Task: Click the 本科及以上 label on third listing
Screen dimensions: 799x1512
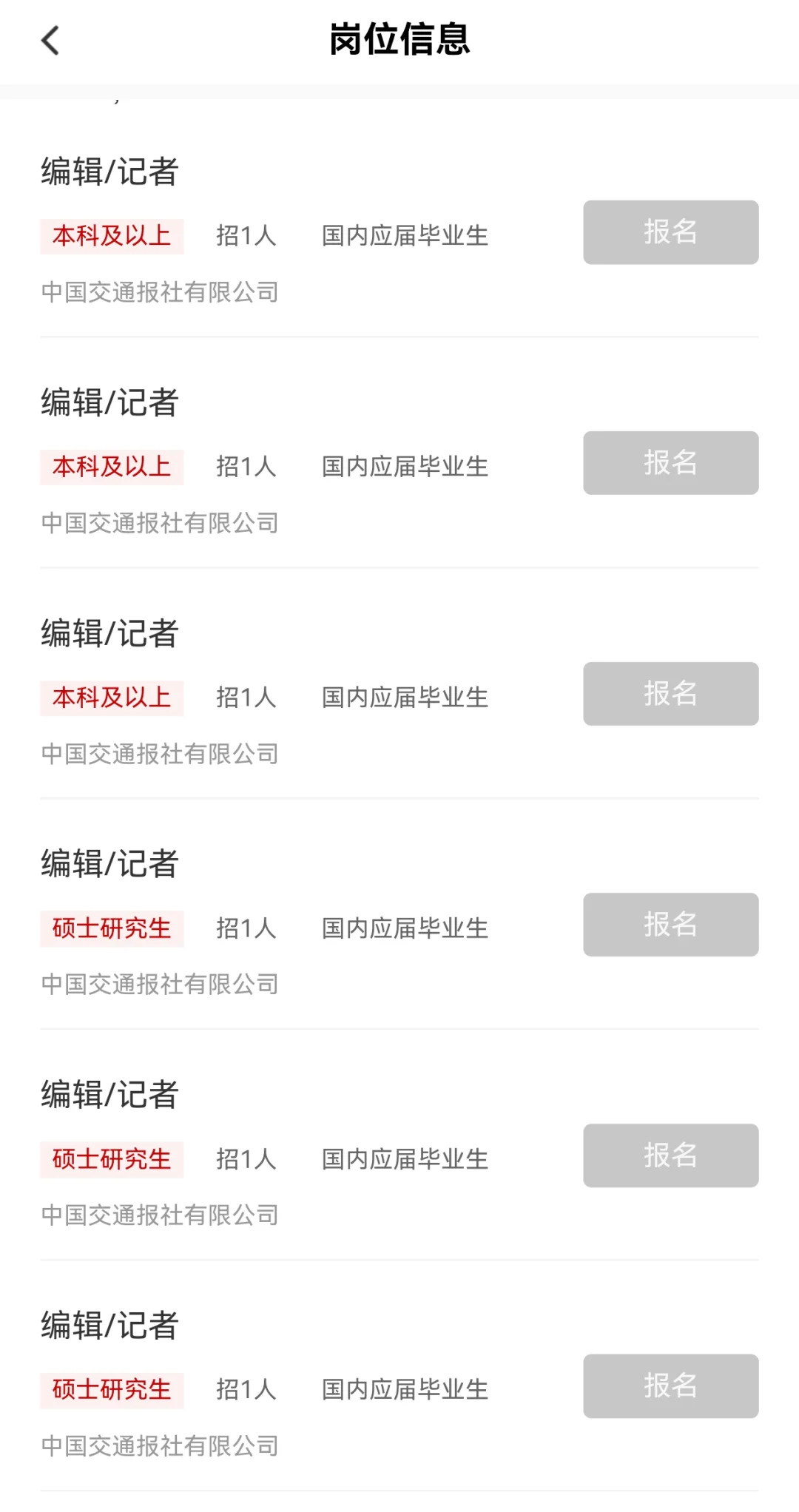Action: (x=111, y=697)
